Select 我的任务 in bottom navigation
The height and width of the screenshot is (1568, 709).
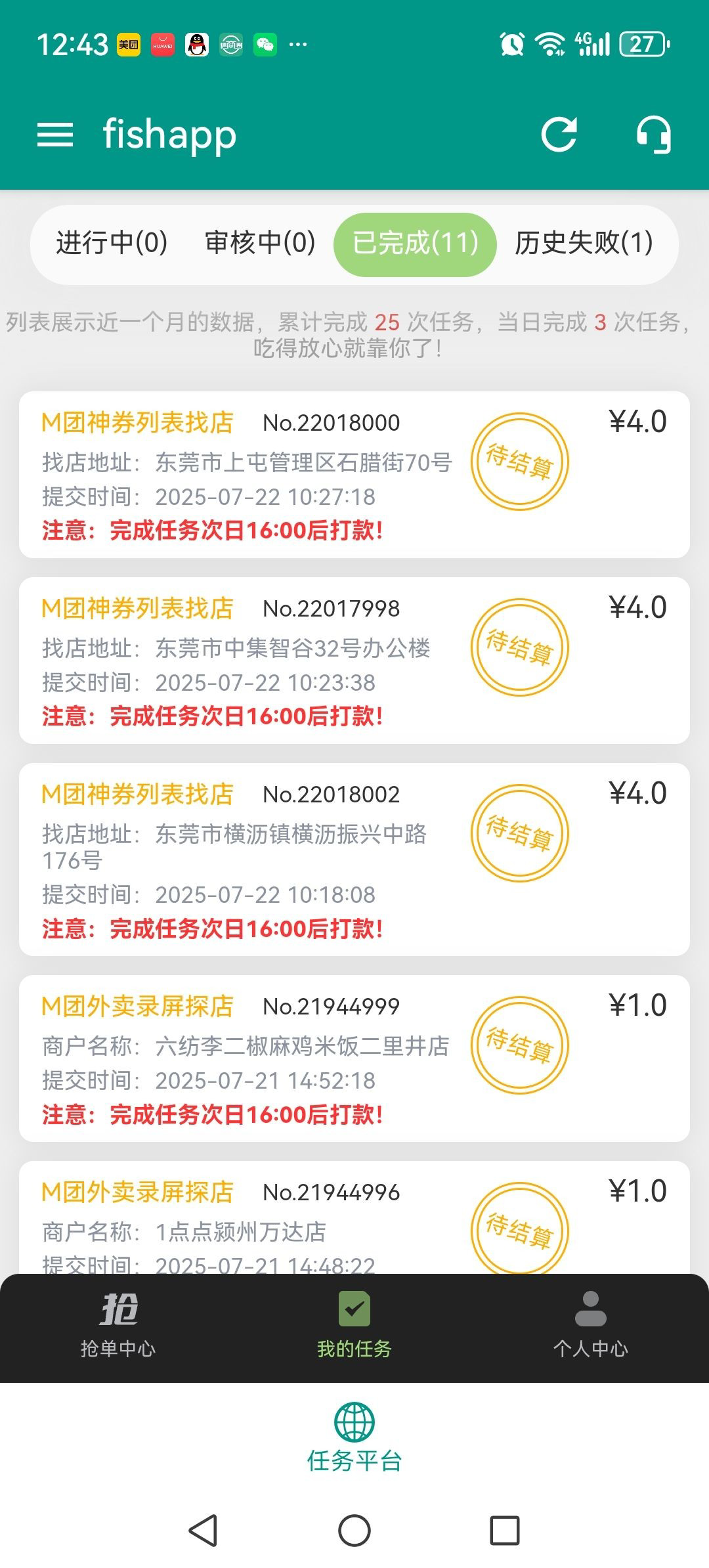click(x=354, y=1326)
